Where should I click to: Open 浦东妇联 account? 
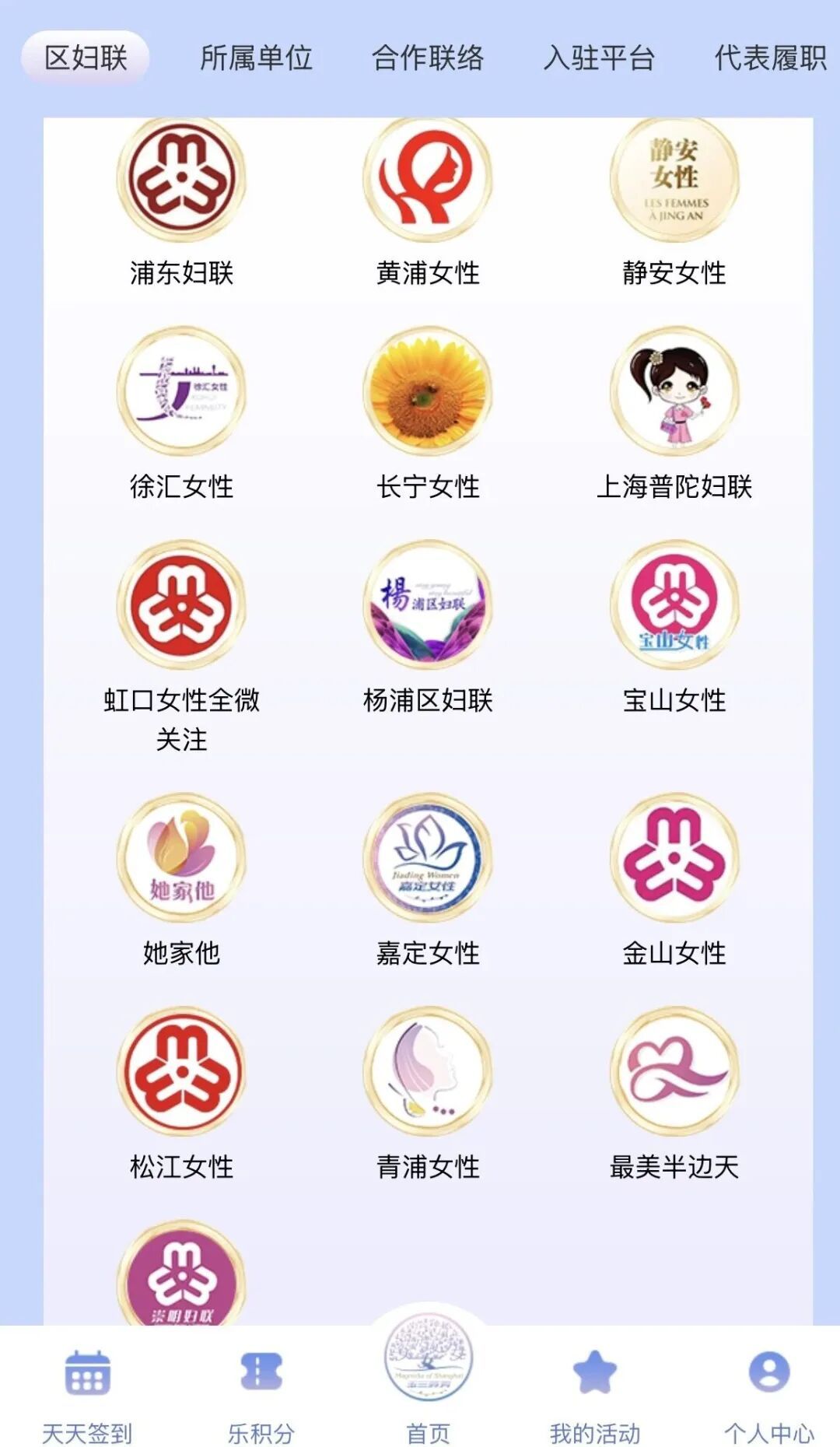pyautogui.click(x=181, y=179)
